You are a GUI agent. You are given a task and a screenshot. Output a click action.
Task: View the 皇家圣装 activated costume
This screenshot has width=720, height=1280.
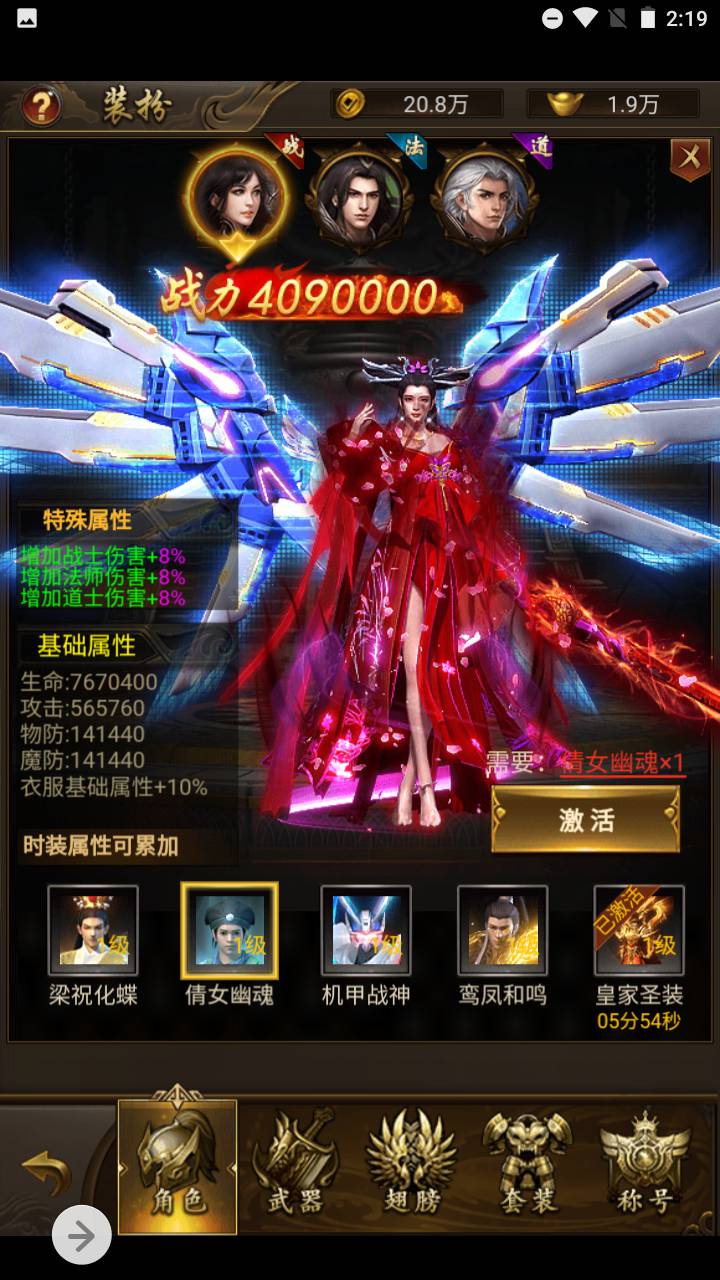point(639,931)
